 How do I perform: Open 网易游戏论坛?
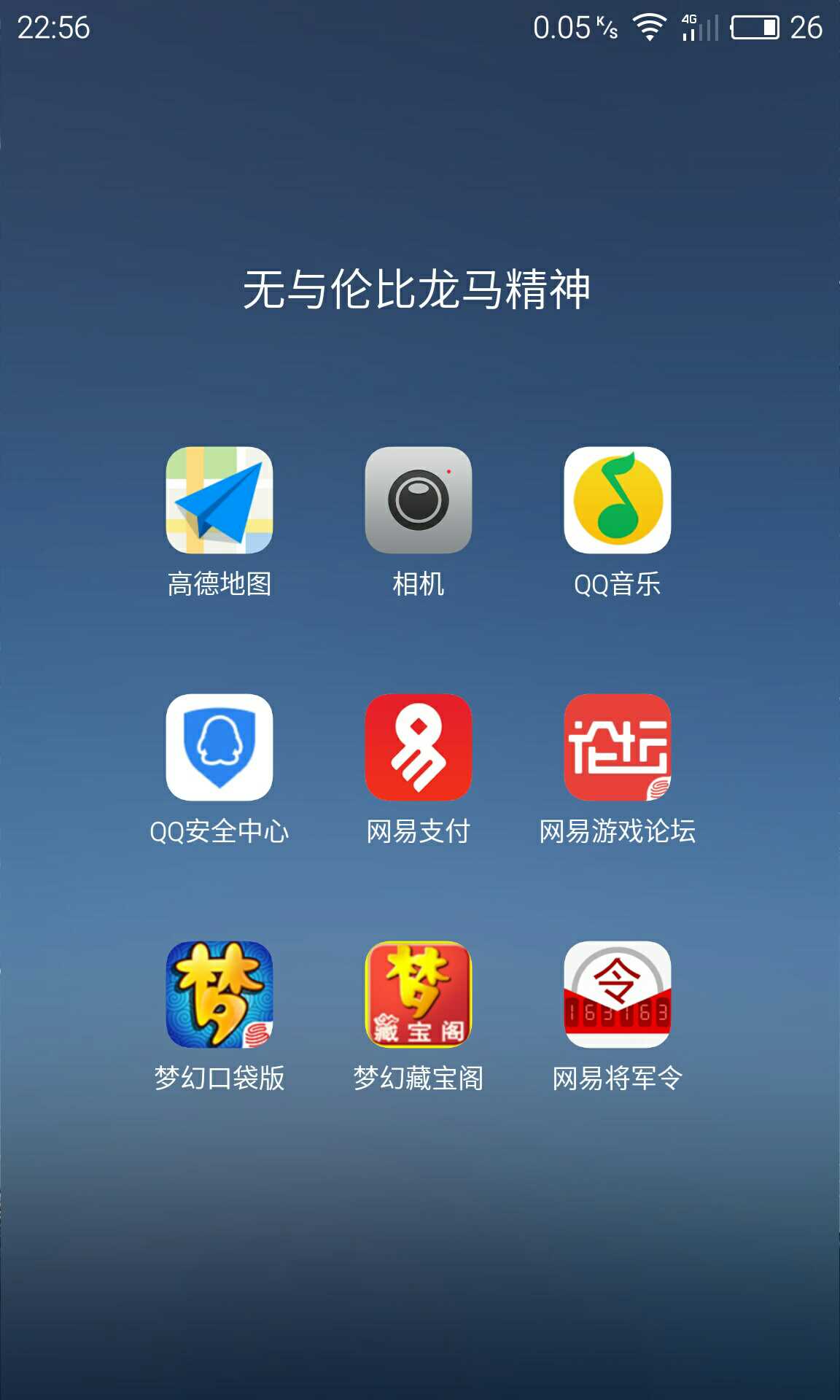617,747
